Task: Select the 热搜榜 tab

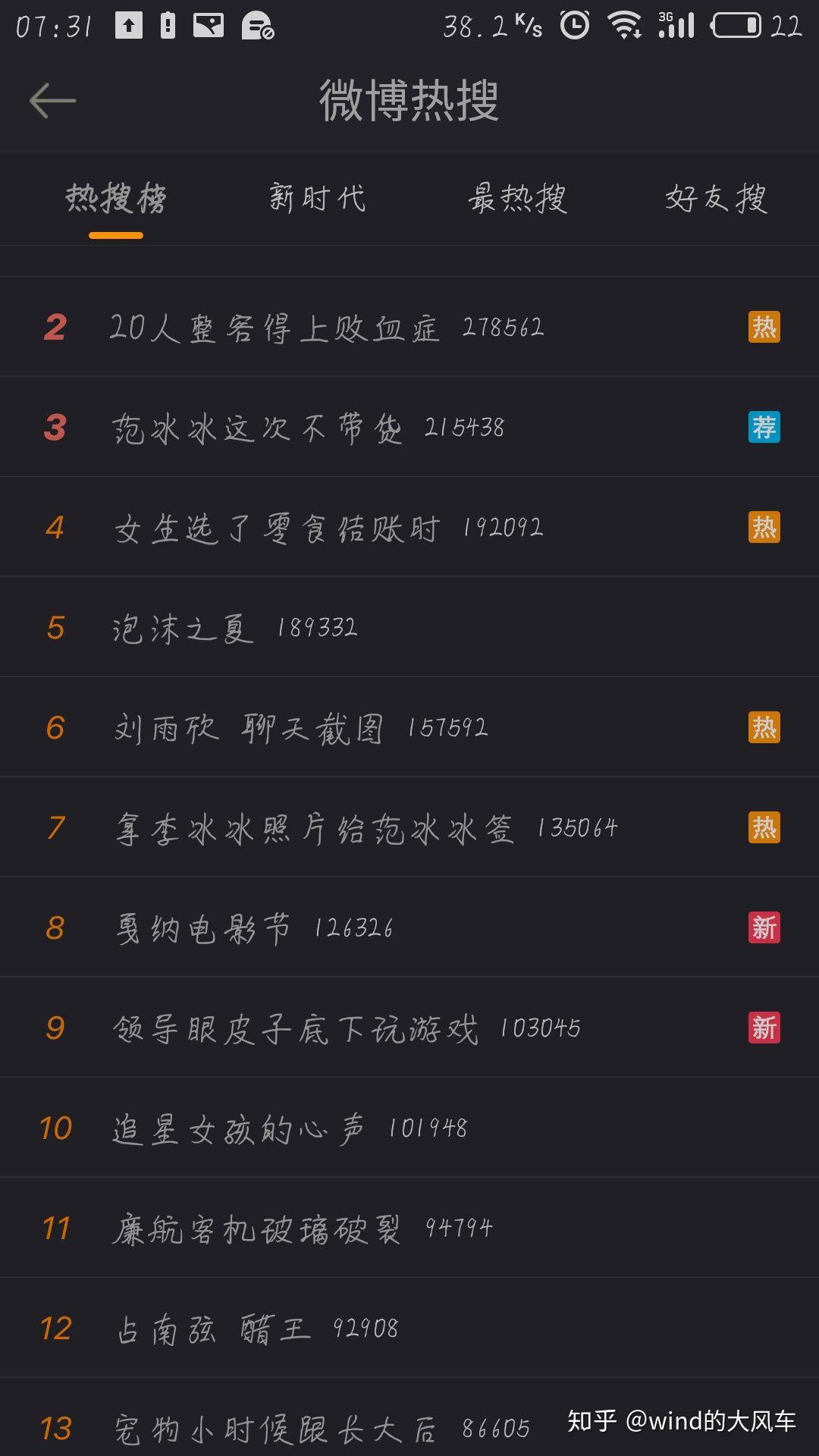Action: (x=116, y=199)
